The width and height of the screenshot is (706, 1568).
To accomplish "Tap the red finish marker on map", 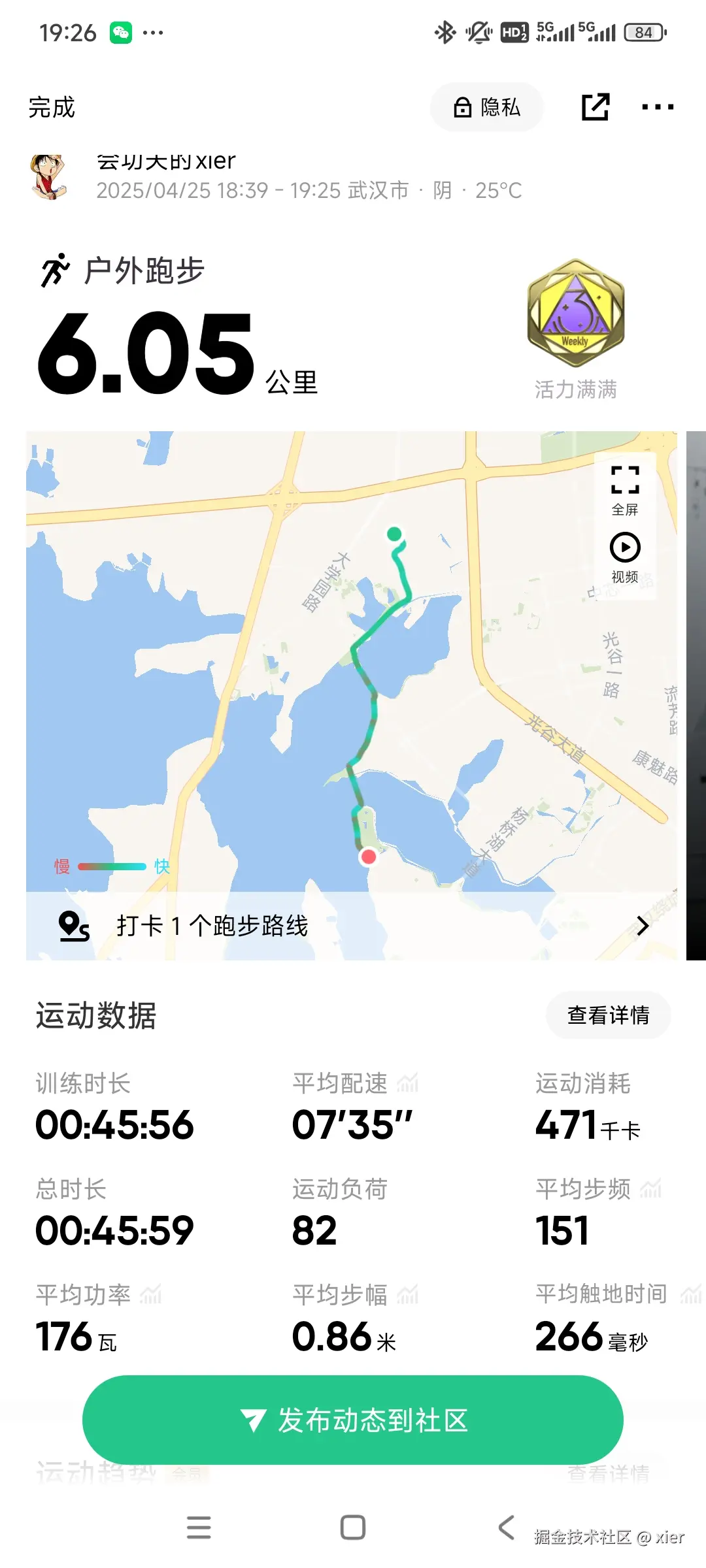I will [368, 857].
